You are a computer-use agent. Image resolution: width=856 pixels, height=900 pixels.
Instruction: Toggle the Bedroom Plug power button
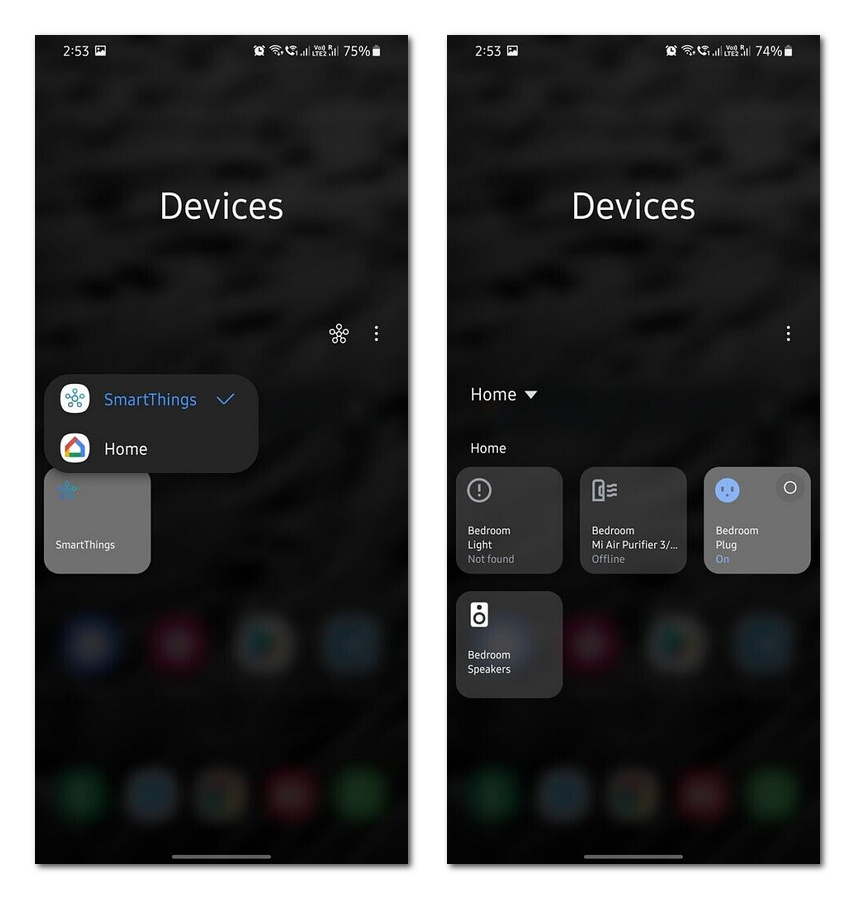(x=790, y=488)
